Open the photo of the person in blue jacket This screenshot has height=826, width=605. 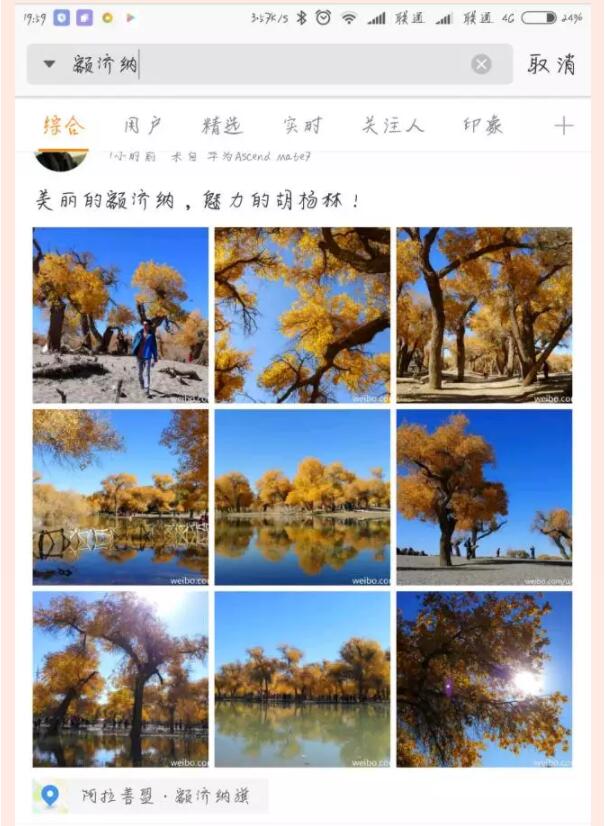[121, 315]
